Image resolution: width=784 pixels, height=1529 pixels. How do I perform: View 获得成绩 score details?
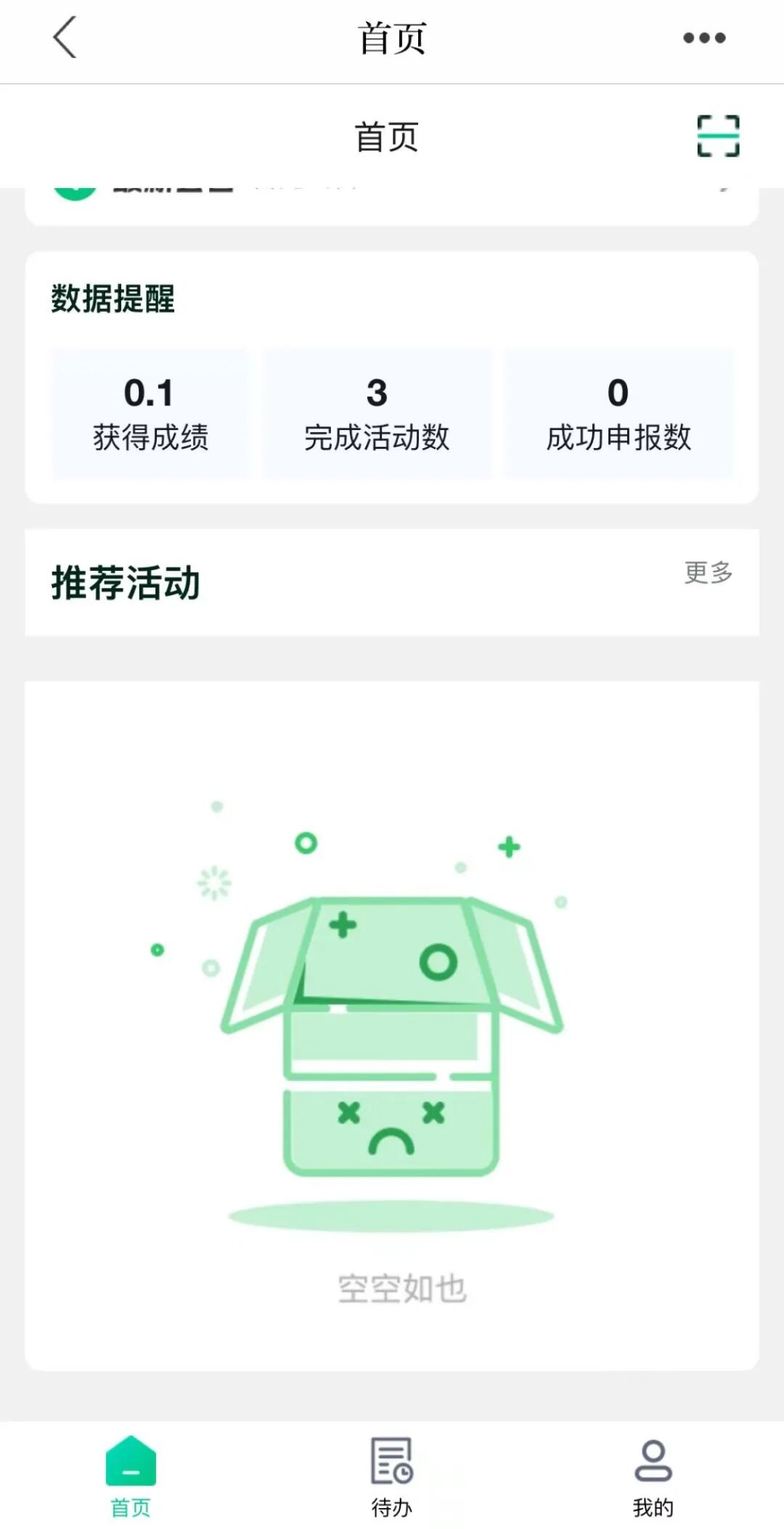pyautogui.click(x=150, y=413)
